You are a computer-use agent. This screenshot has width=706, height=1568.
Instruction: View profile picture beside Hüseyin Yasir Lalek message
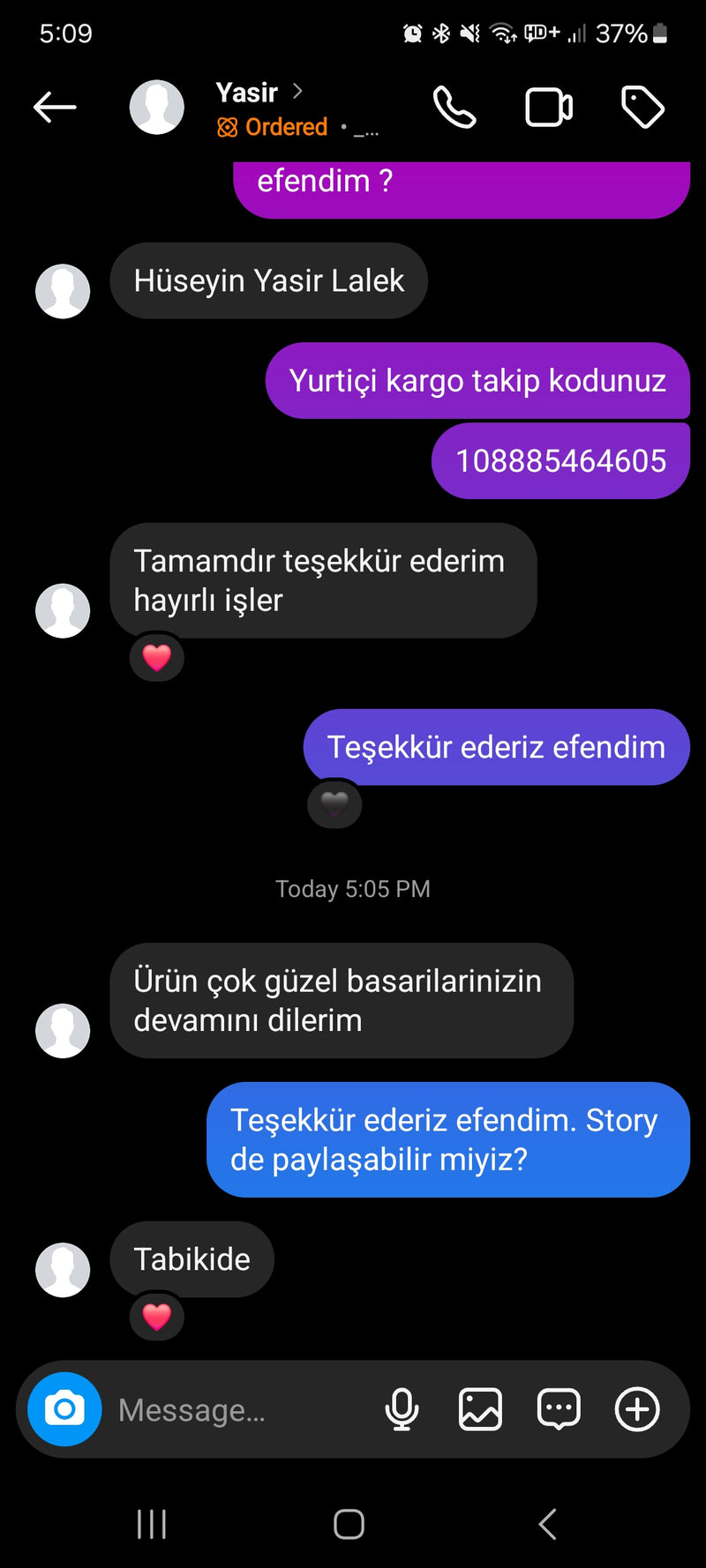63,291
